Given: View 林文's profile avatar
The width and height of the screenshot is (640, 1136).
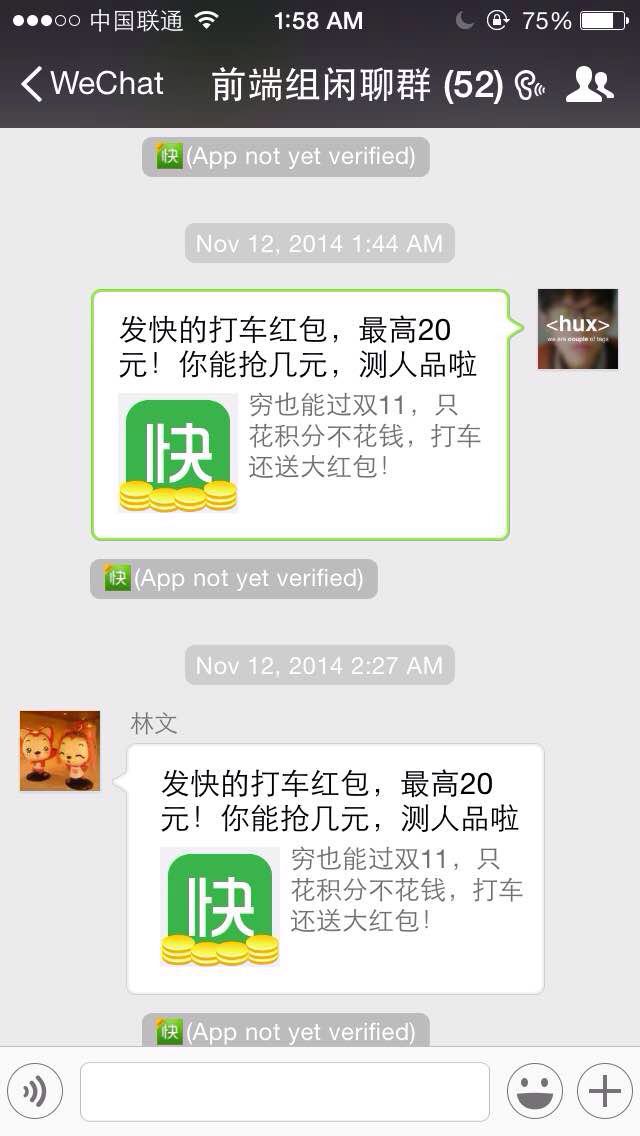Looking at the screenshot, I should point(60,751).
